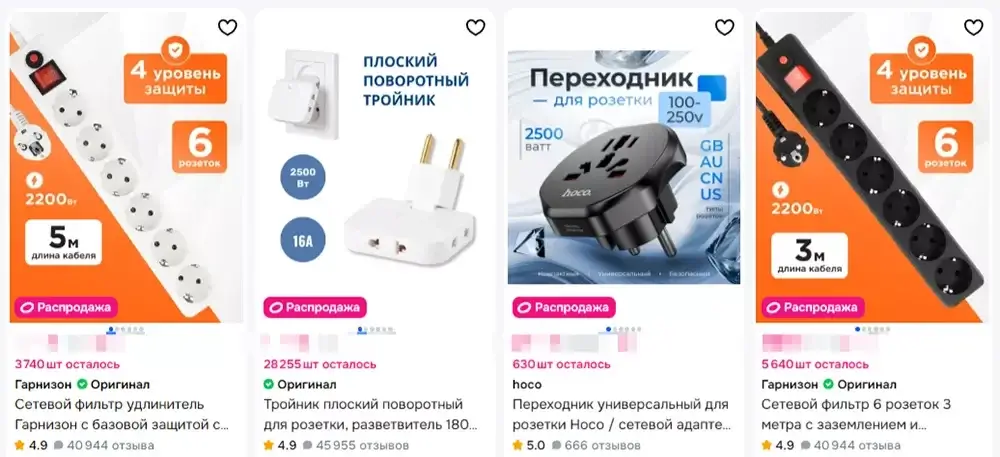Add Гарнизон 5м white surge protector to favorites
Image resolution: width=1000 pixels, height=457 pixels.
[x=227, y=28]
